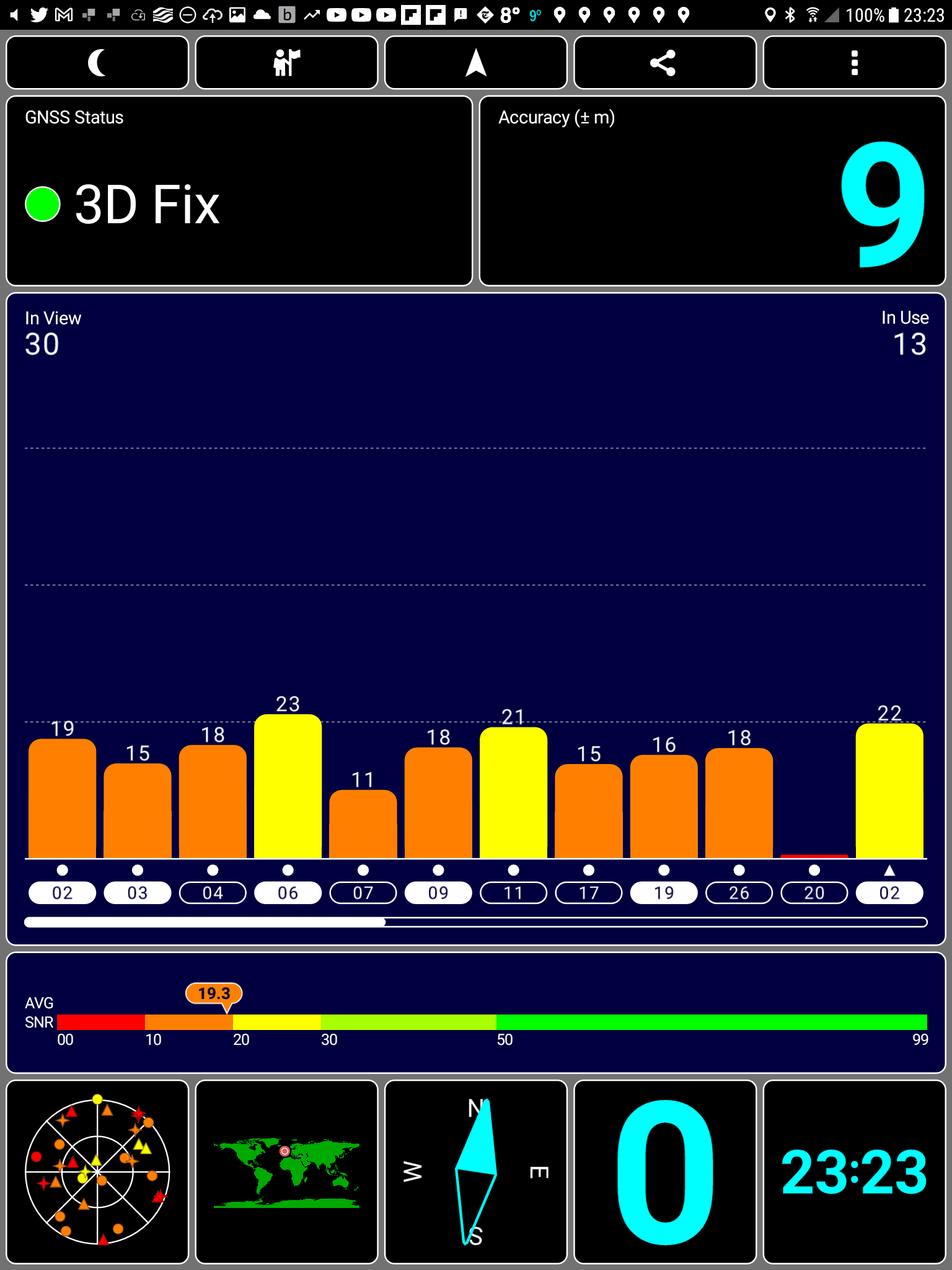Open the satellite sky plot tile
The width and height of the screenshot is (952, 1270).
97,1171
